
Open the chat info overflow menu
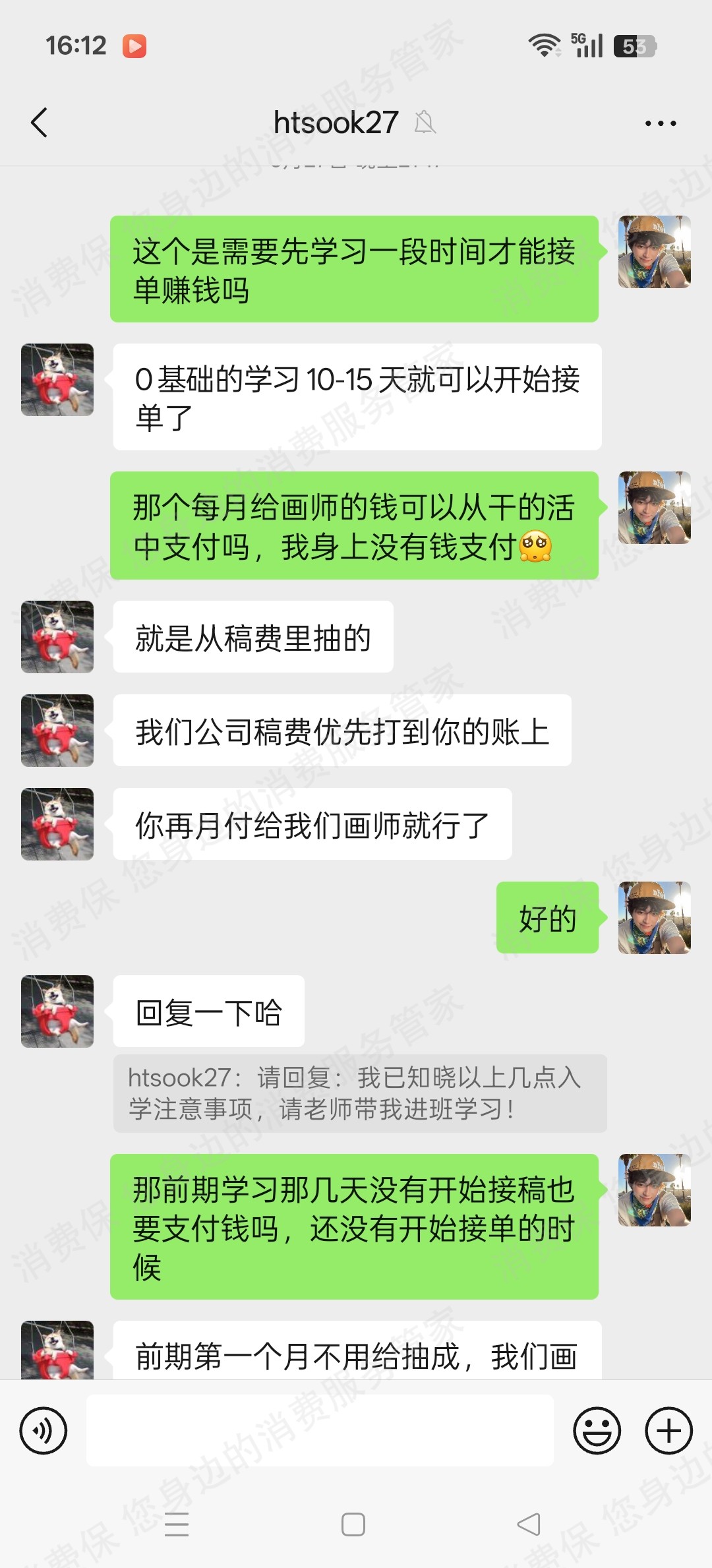(x=661, y=123)
